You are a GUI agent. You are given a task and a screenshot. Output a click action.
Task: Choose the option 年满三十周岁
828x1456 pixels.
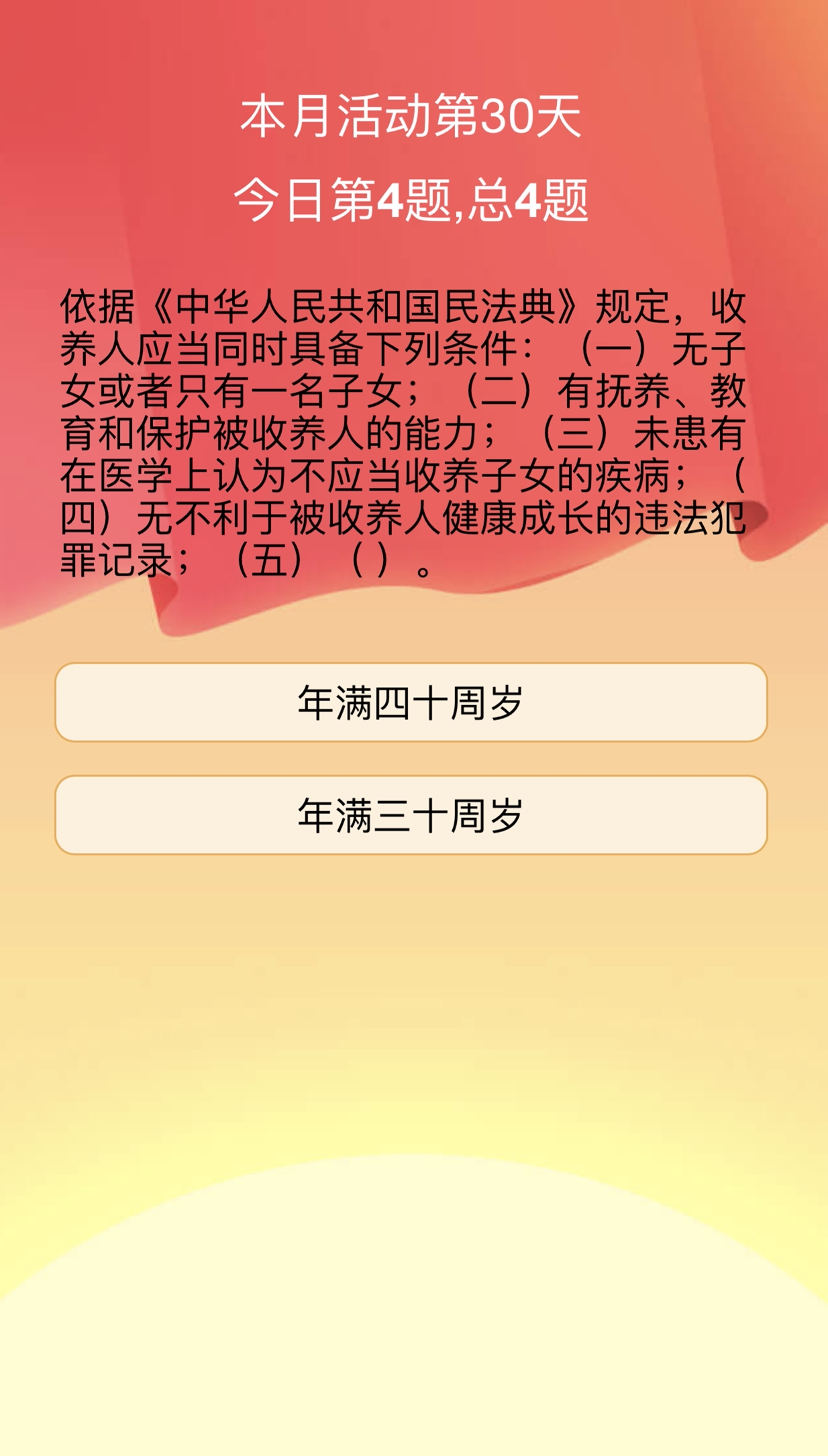411,815
